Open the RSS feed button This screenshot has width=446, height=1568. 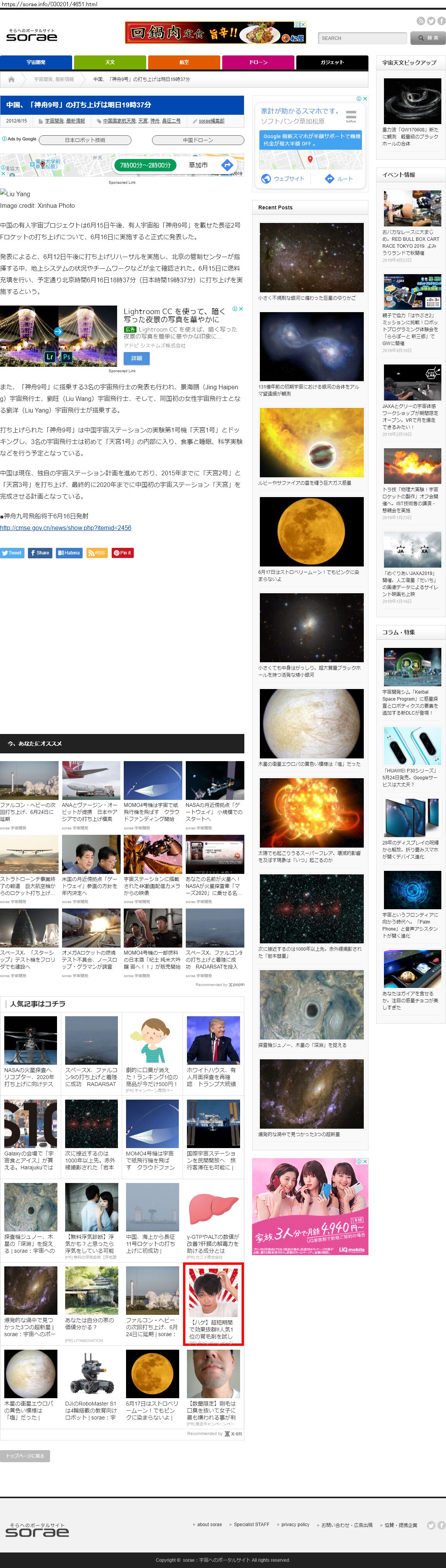point(97,553)
